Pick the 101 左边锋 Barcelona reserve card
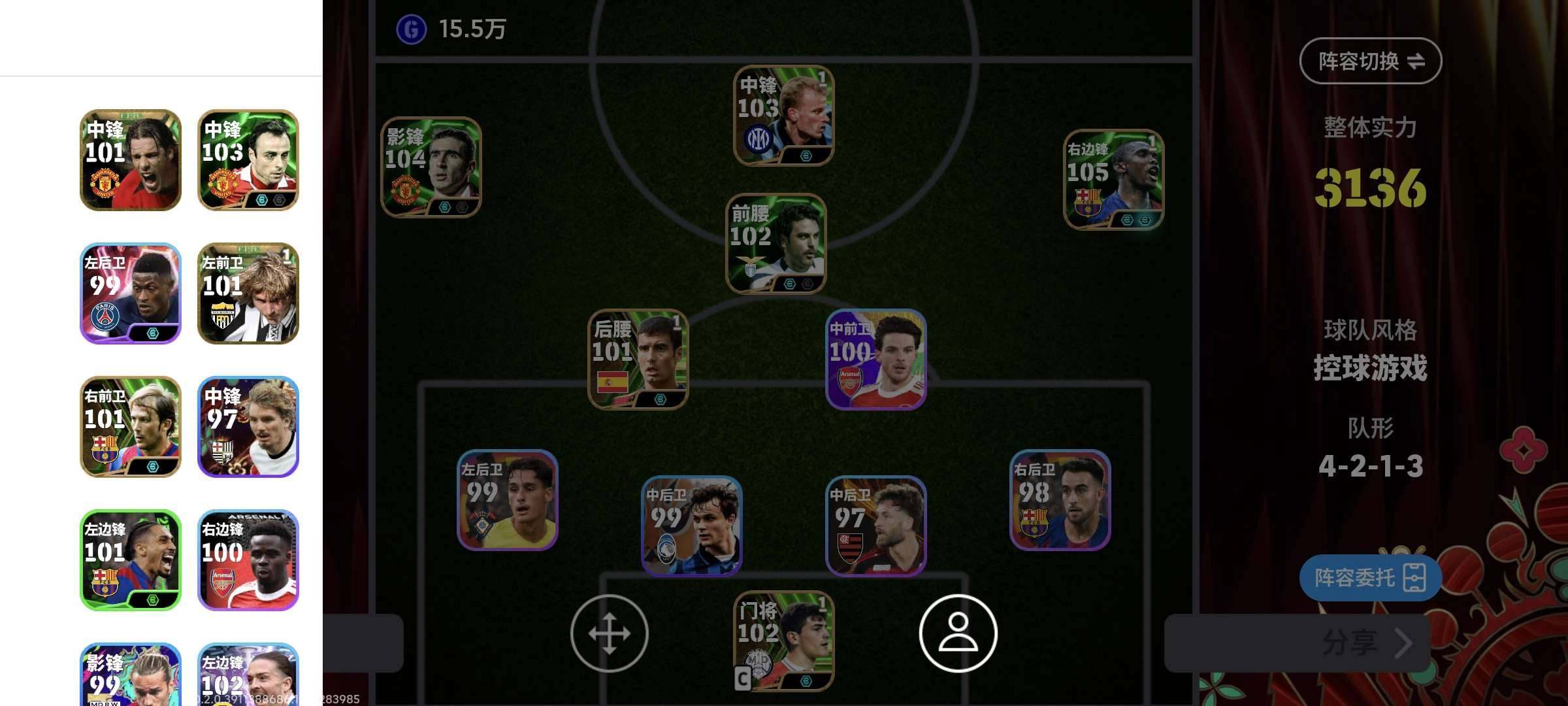 tap(131, 560)
